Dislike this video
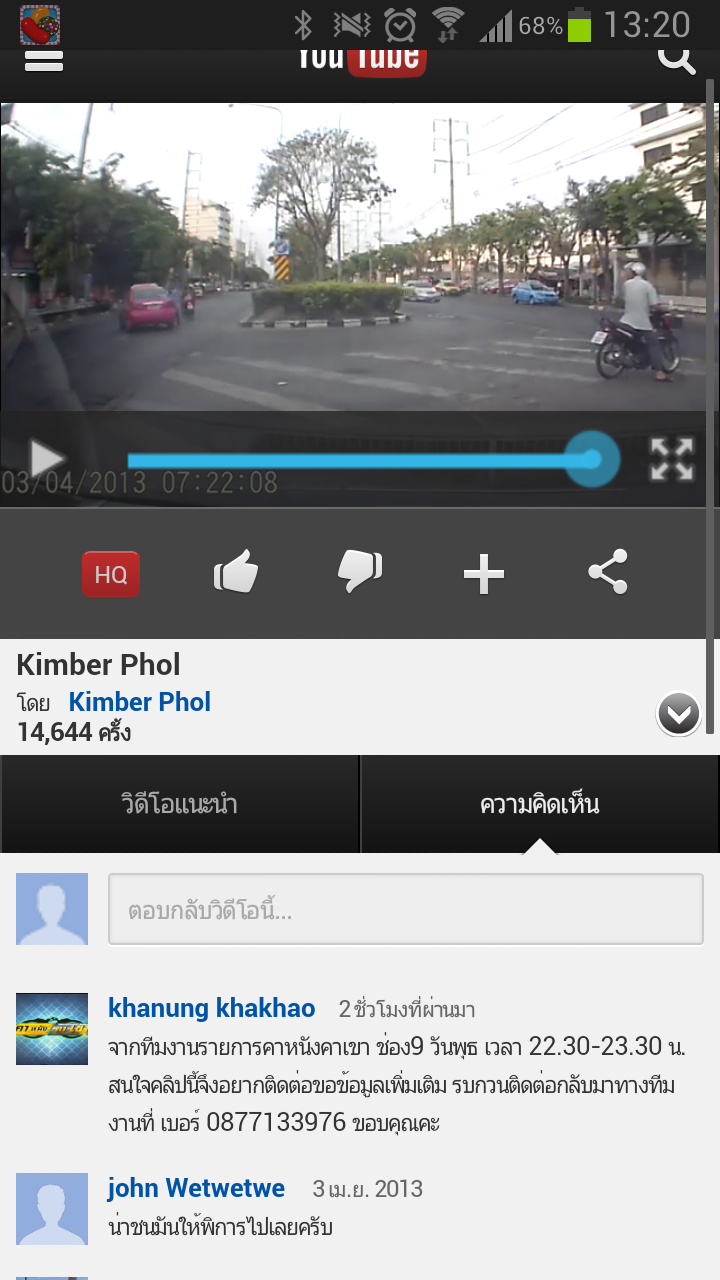Viewport: 720px width, 1280px height. (359, 572)
